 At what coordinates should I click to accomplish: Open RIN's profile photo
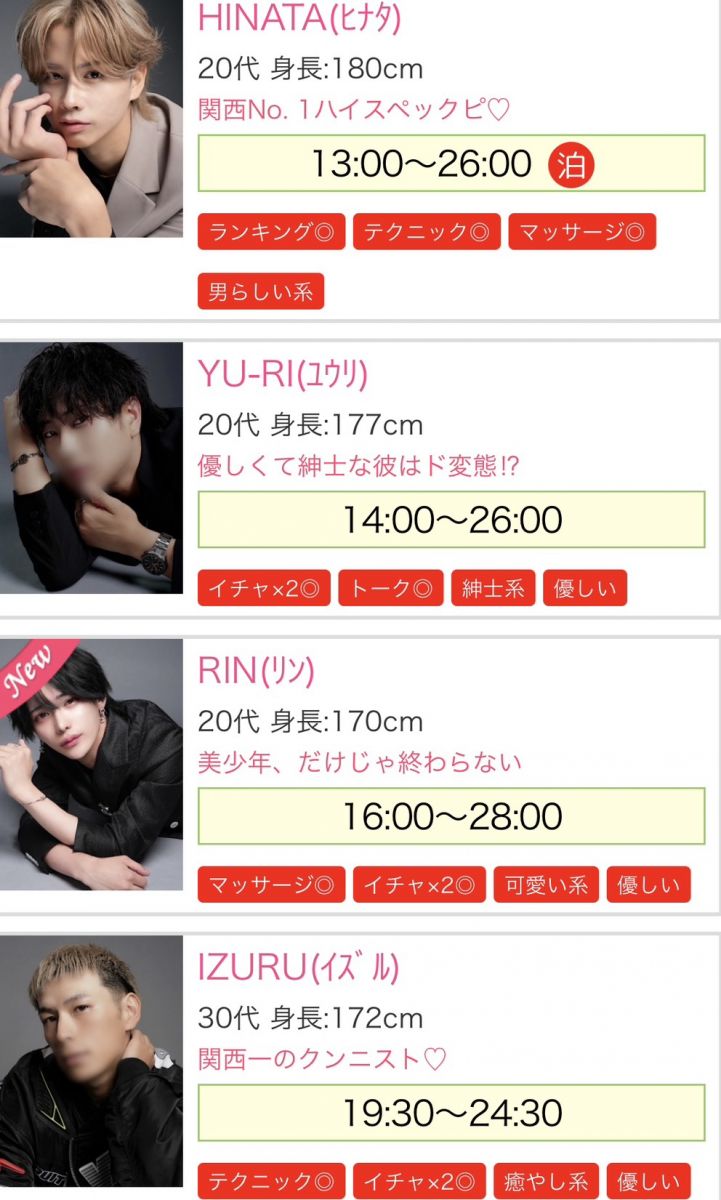(x=91, y=763)
